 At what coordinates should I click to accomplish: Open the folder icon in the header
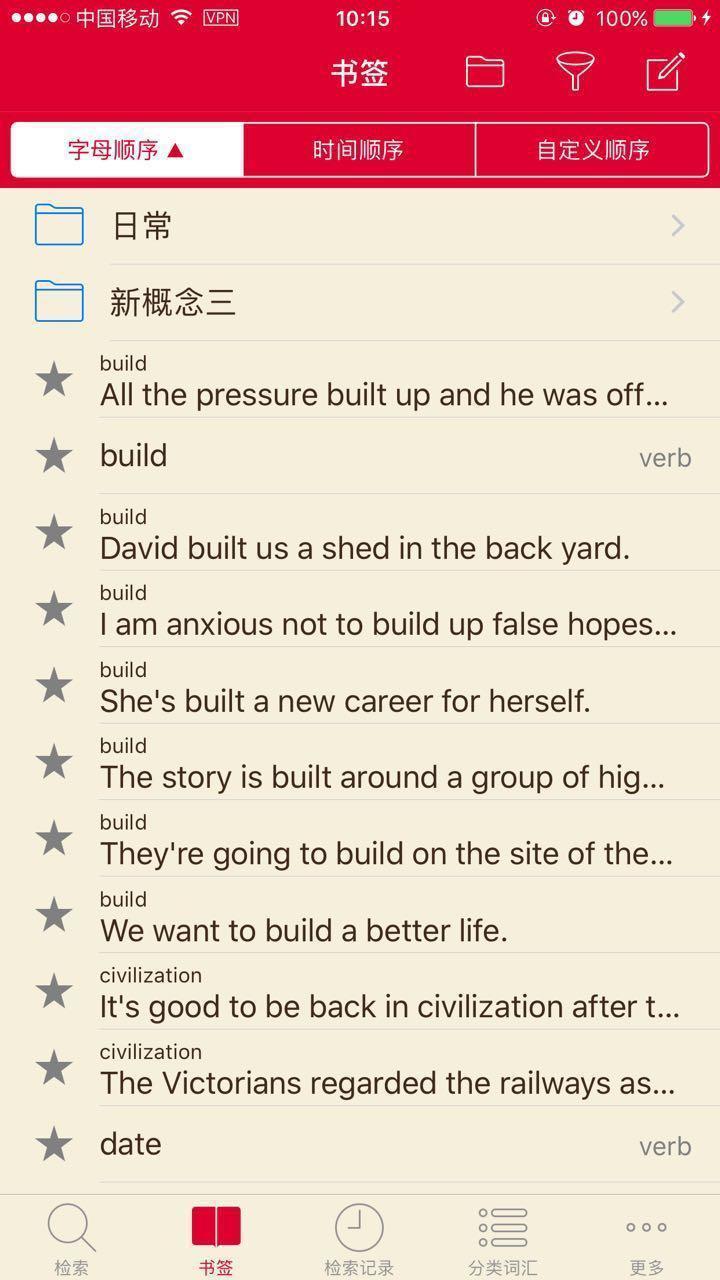(x=485, y=72)
